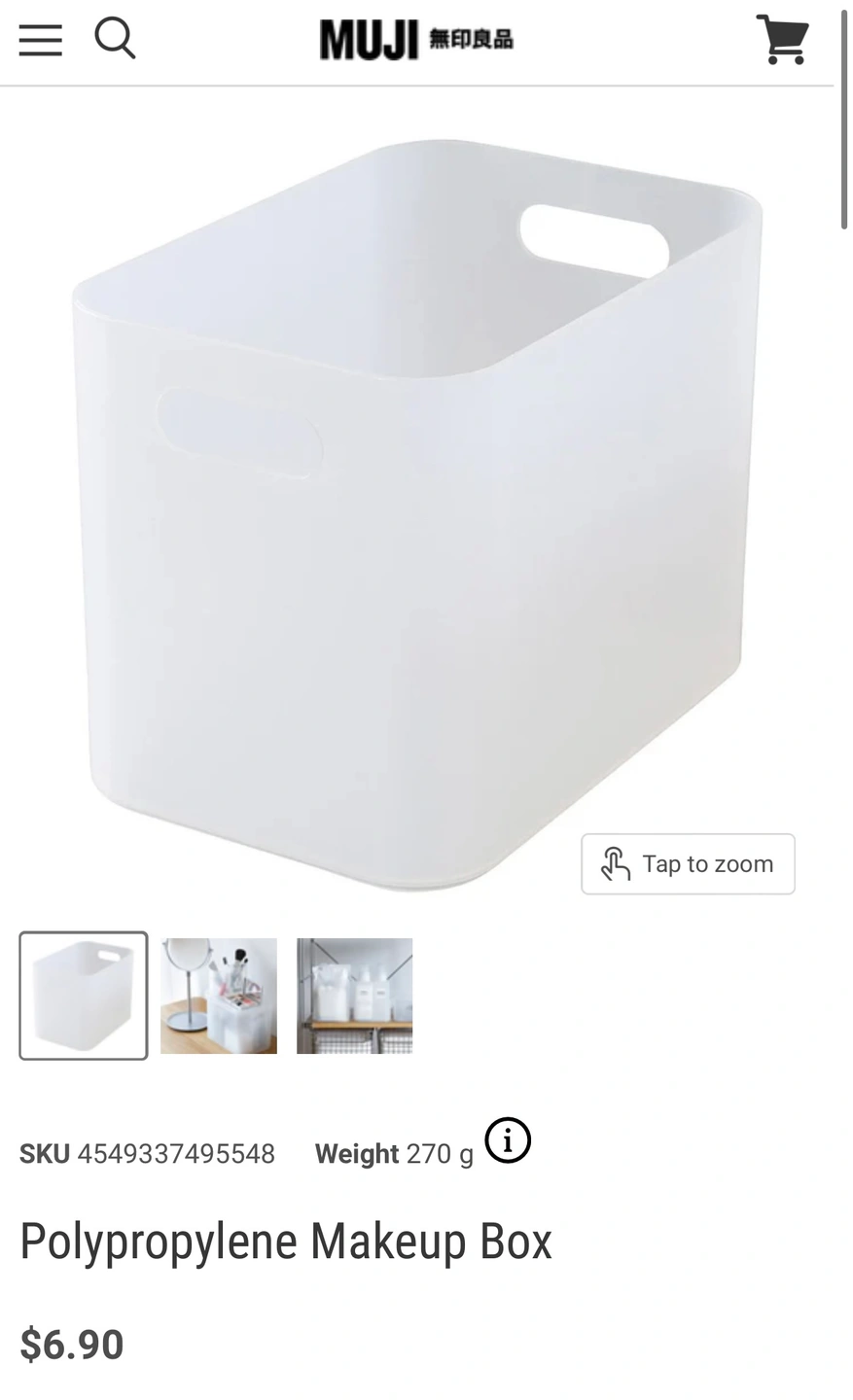Tap to zoom the product image
The image size is (853, 1400).
tap(688, 863)
